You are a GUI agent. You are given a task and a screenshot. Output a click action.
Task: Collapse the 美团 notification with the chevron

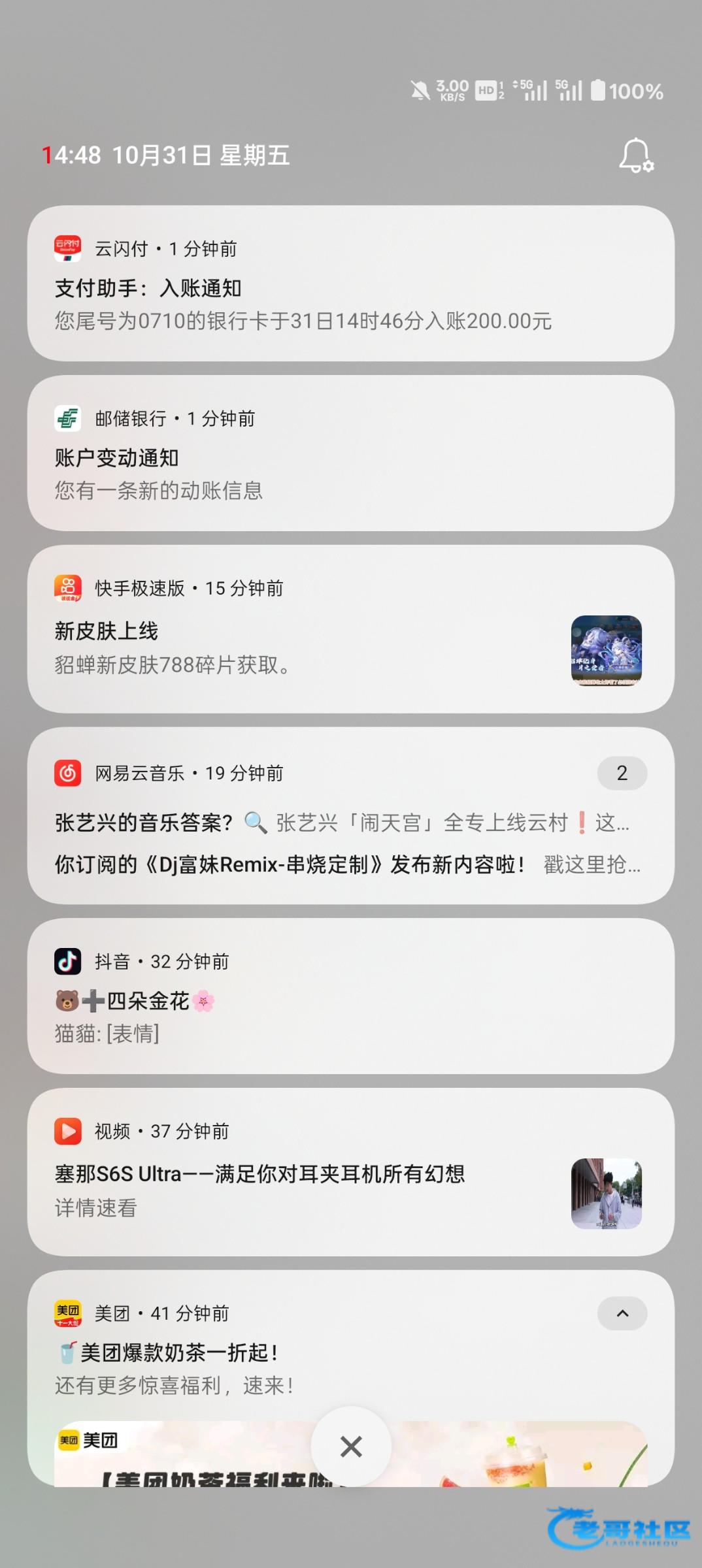coord(622,1313)
